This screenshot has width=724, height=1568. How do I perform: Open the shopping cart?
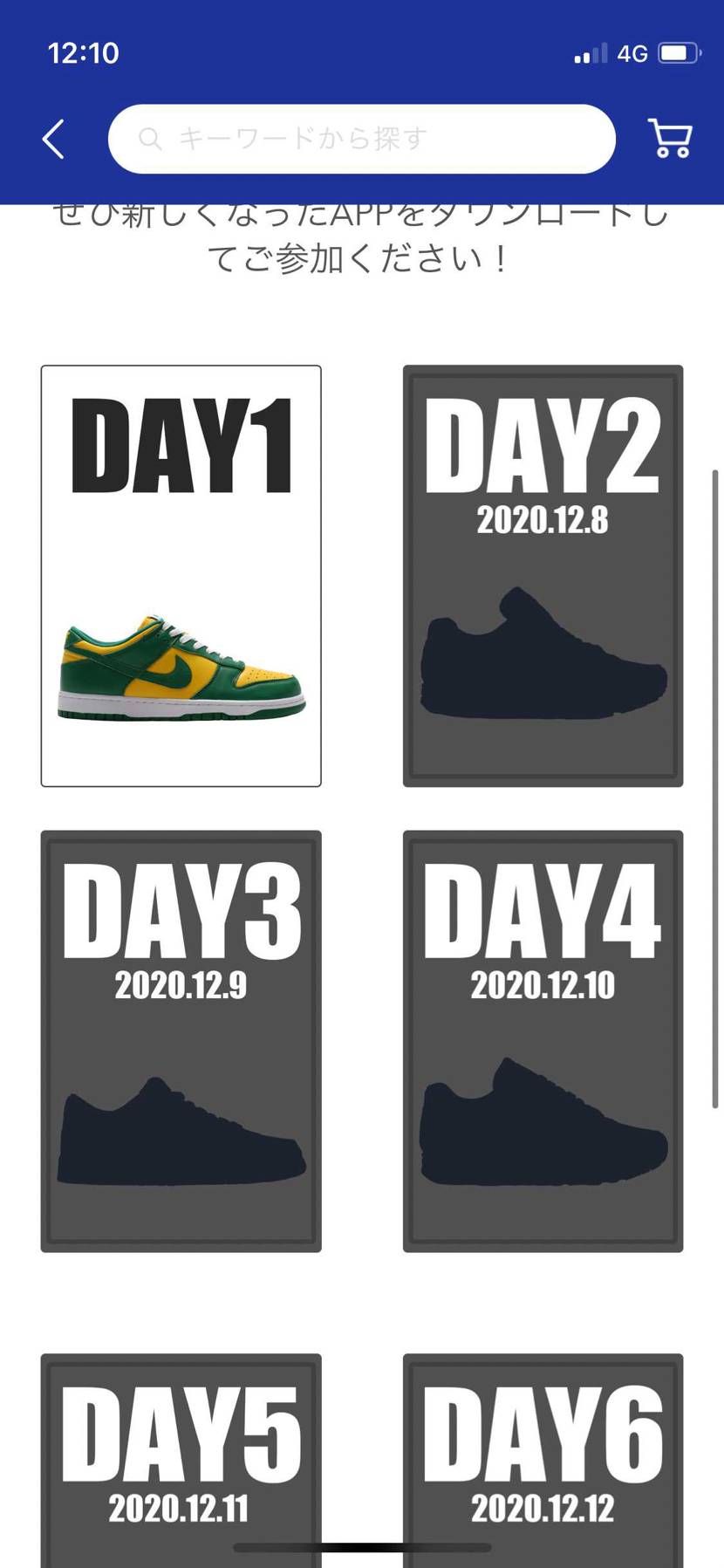coord(670,139)
